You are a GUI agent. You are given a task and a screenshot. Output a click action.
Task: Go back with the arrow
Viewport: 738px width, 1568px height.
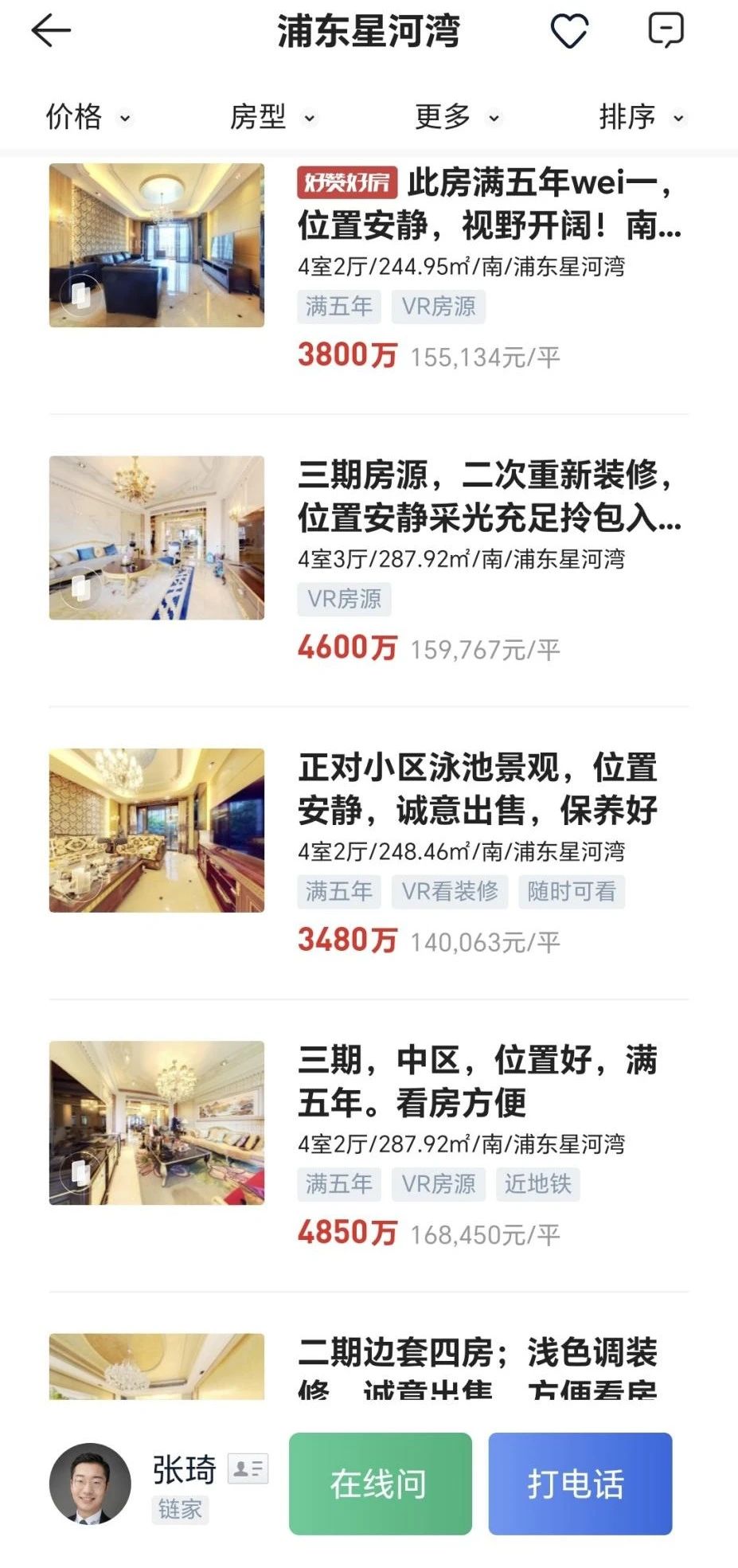point(52,31)
